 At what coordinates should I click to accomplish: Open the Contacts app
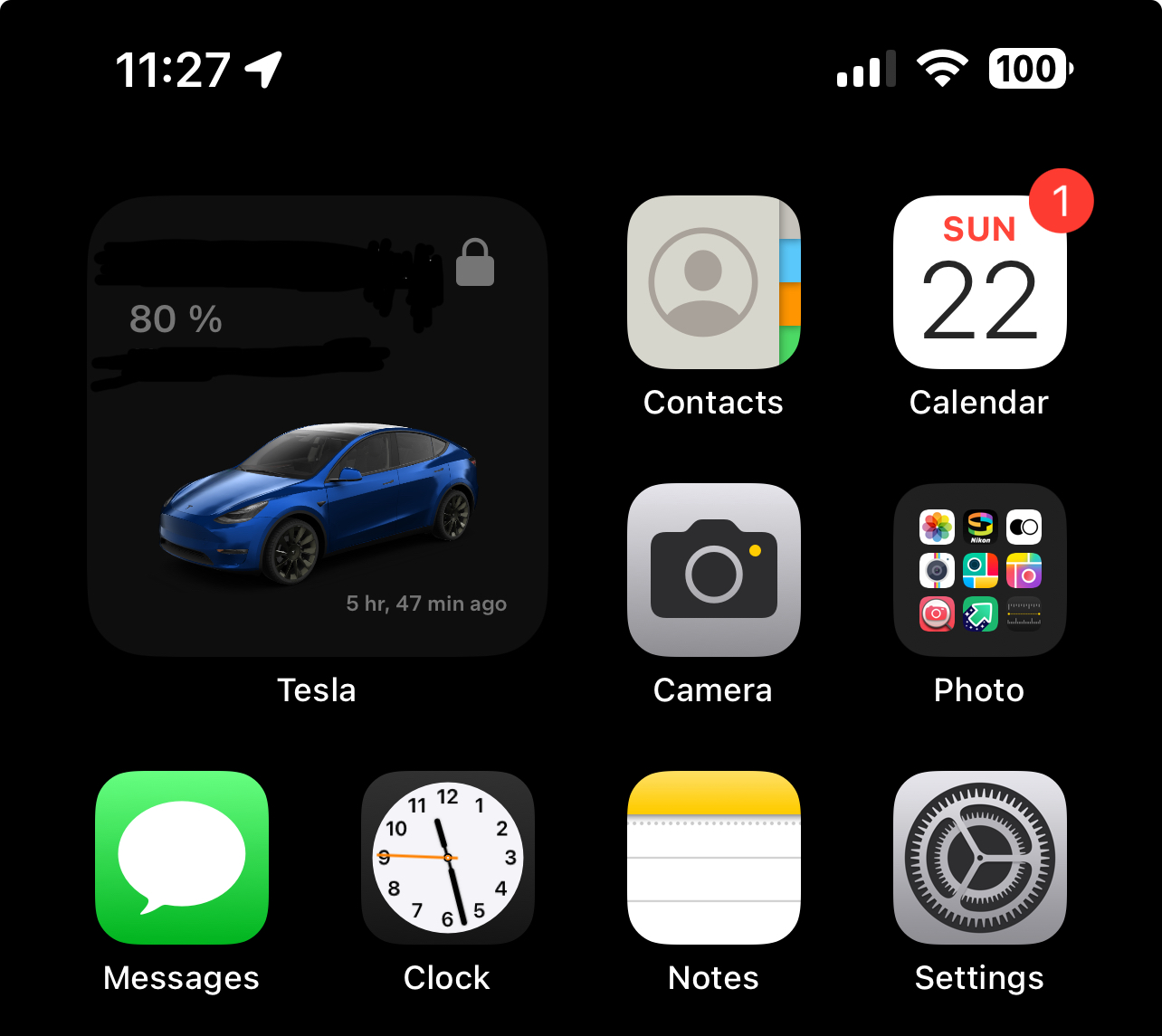tap(713, 282)
